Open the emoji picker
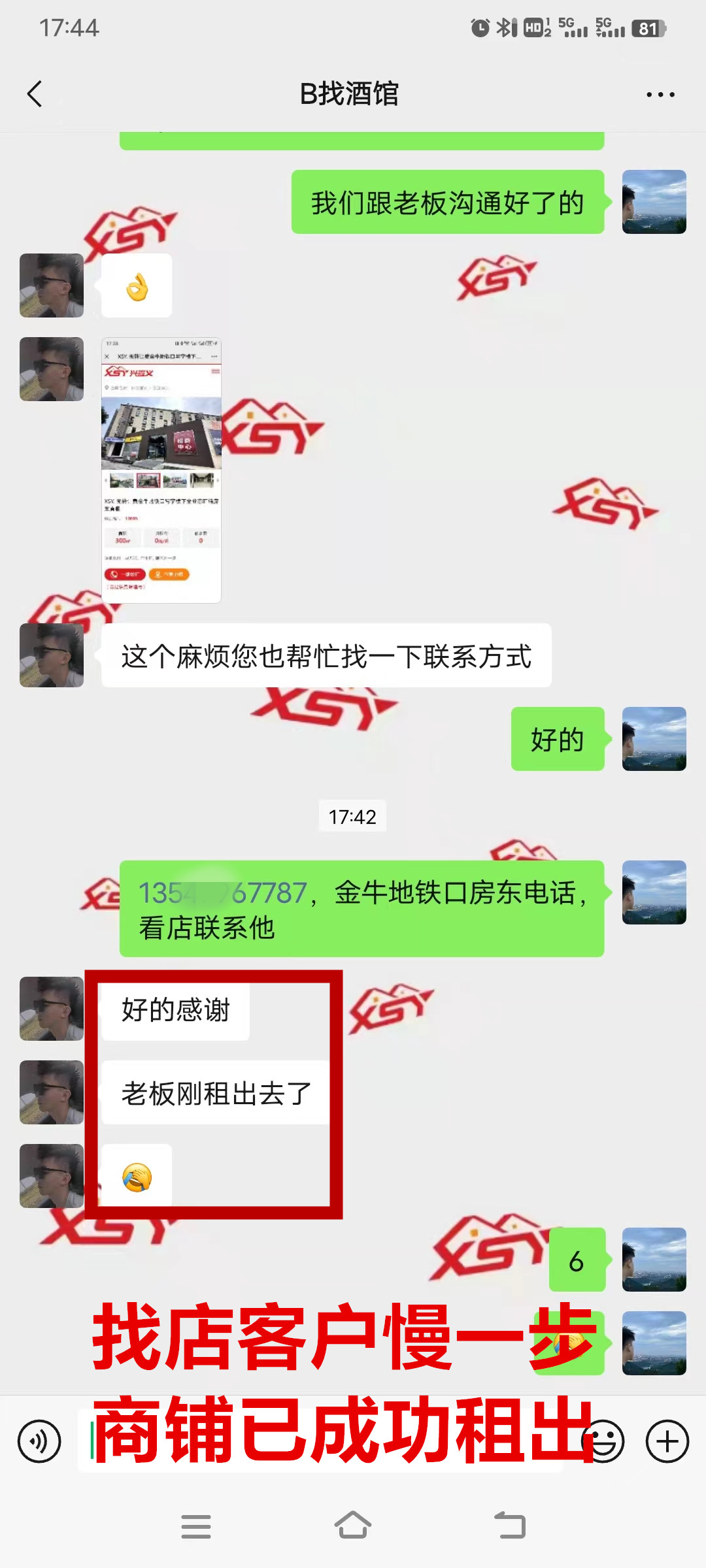 [x=603, y=1441]
